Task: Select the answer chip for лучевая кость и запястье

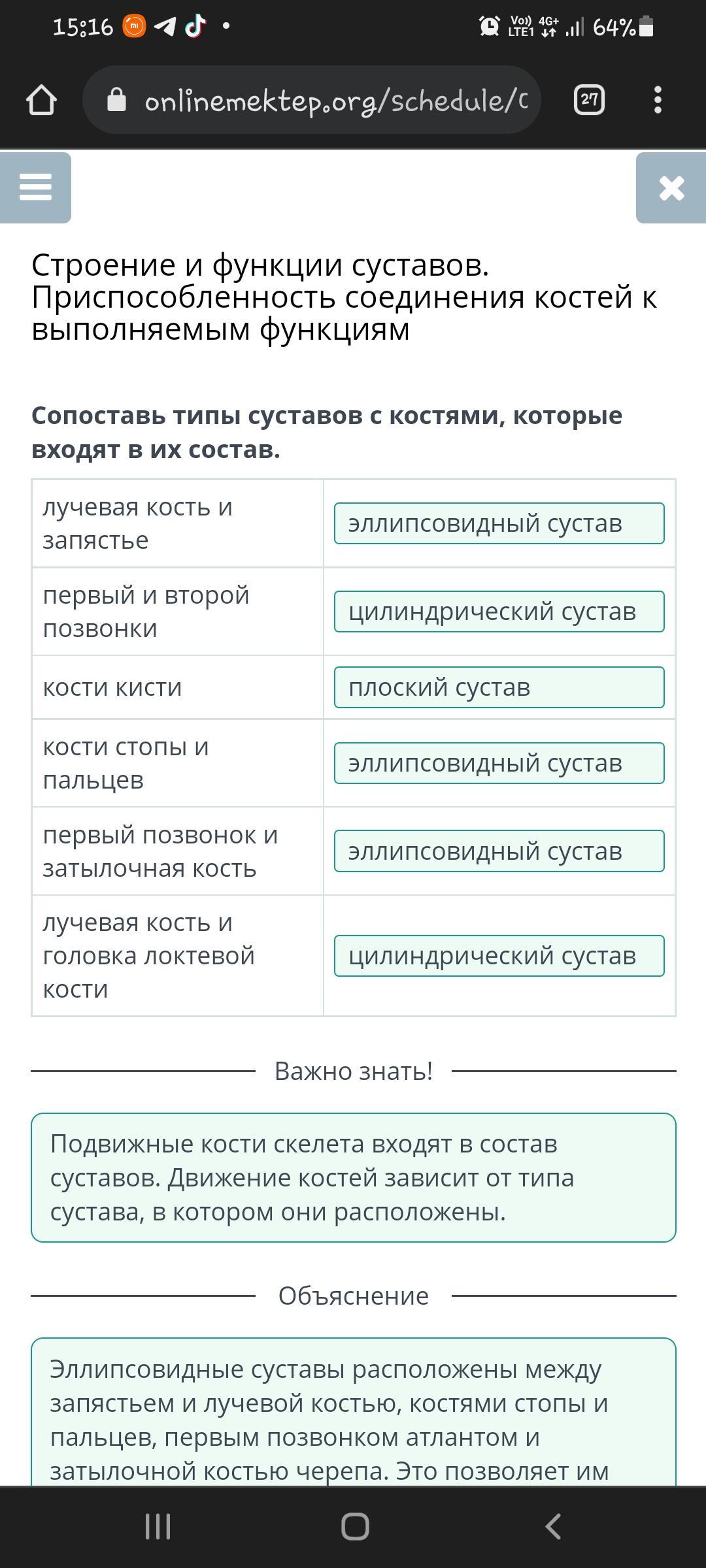Action: click(499, 523)
